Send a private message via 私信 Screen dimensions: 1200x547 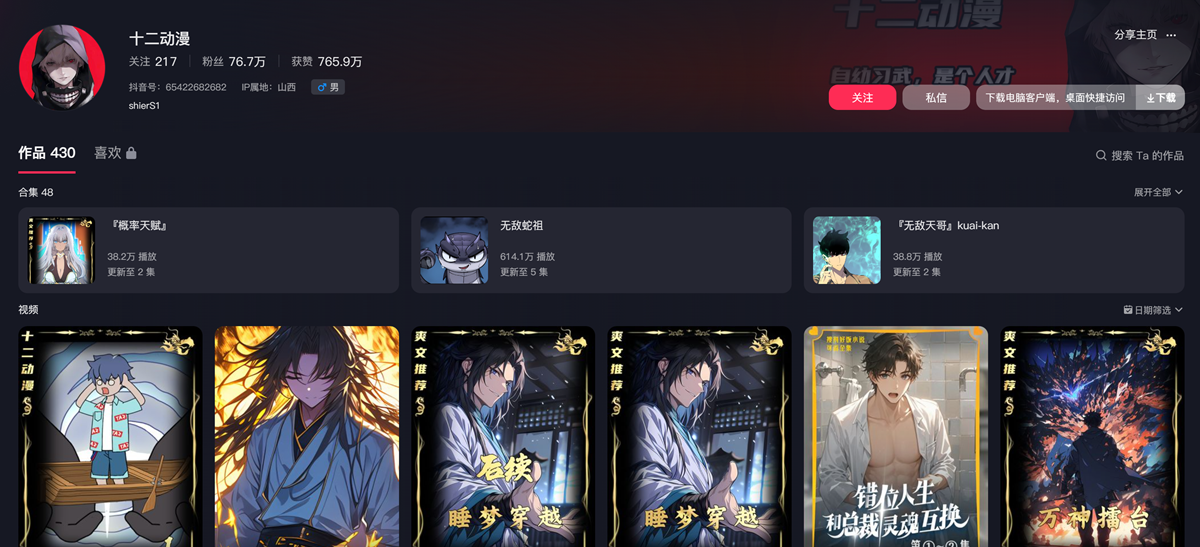click(x=936, y=97)
